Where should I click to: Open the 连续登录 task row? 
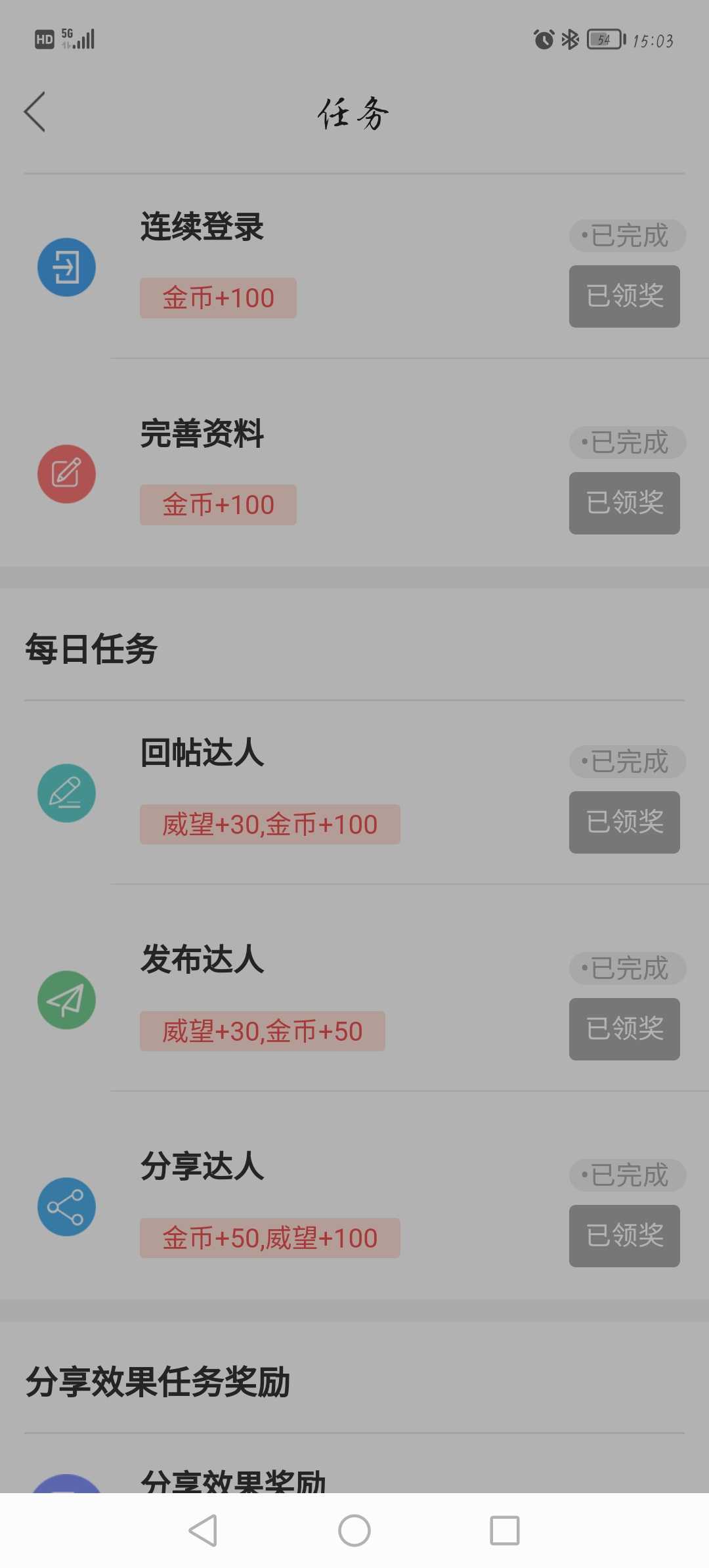click(x=354, y=267)
